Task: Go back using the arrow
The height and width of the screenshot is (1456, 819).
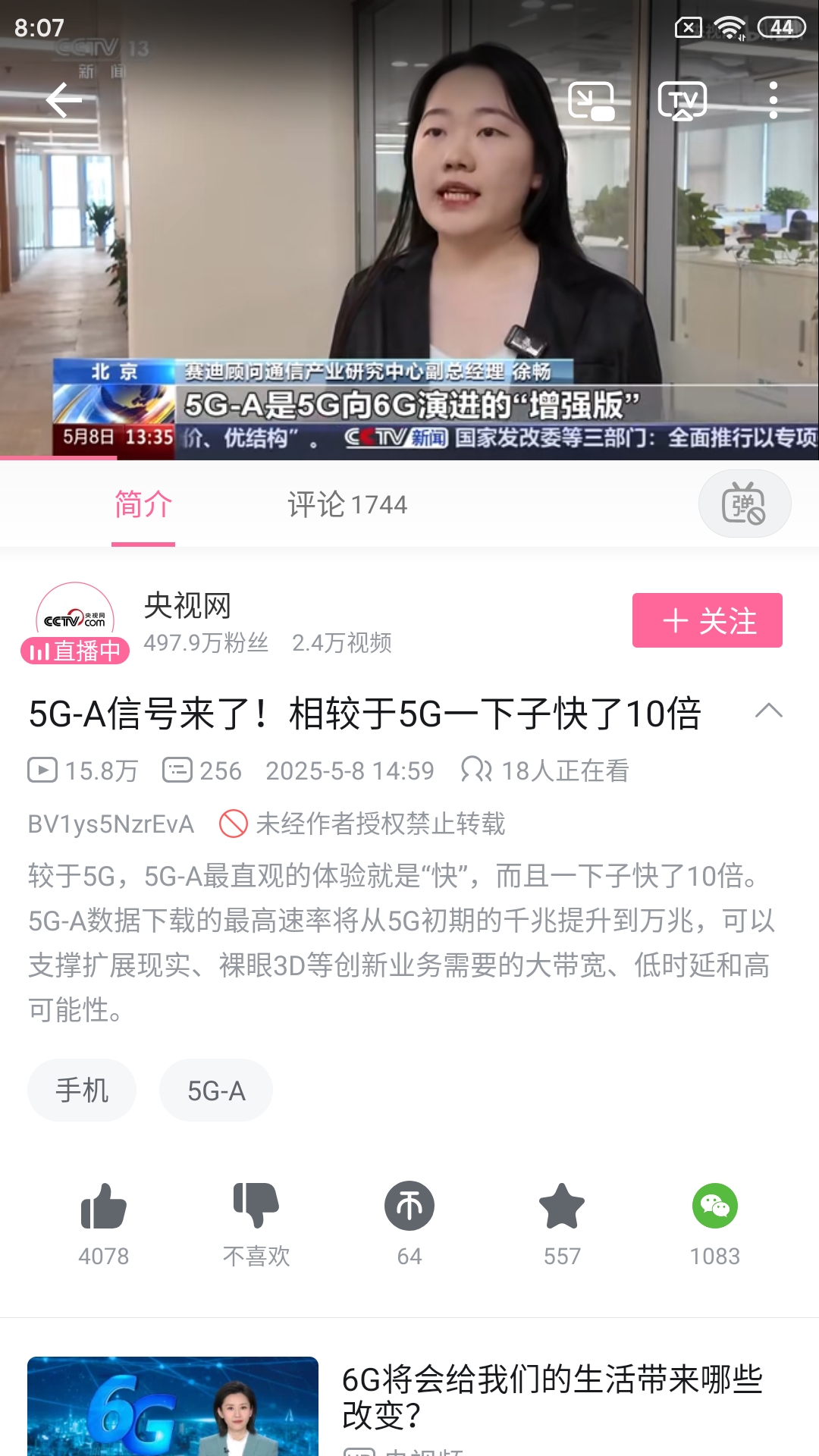Action: point(64,100)
